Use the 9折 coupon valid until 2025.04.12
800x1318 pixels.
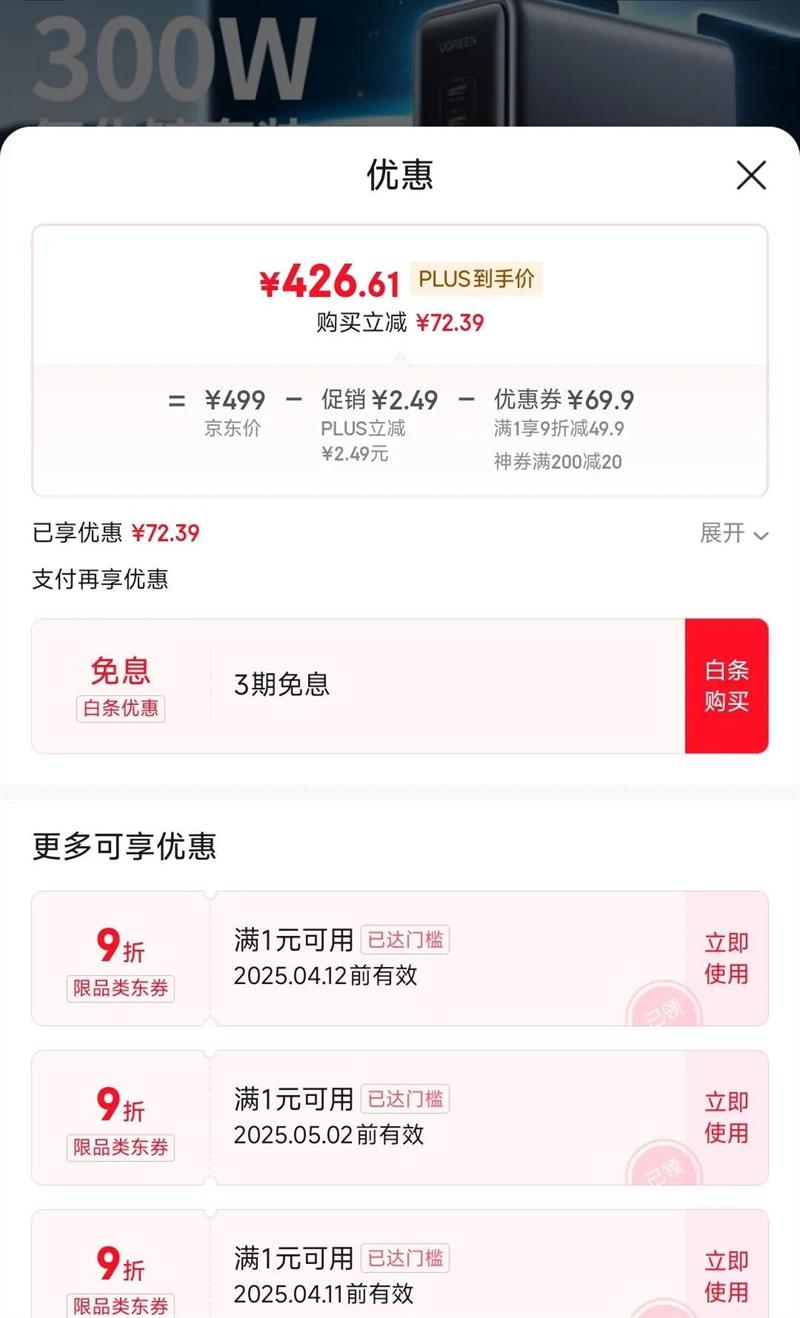click(x=727, y=958)
